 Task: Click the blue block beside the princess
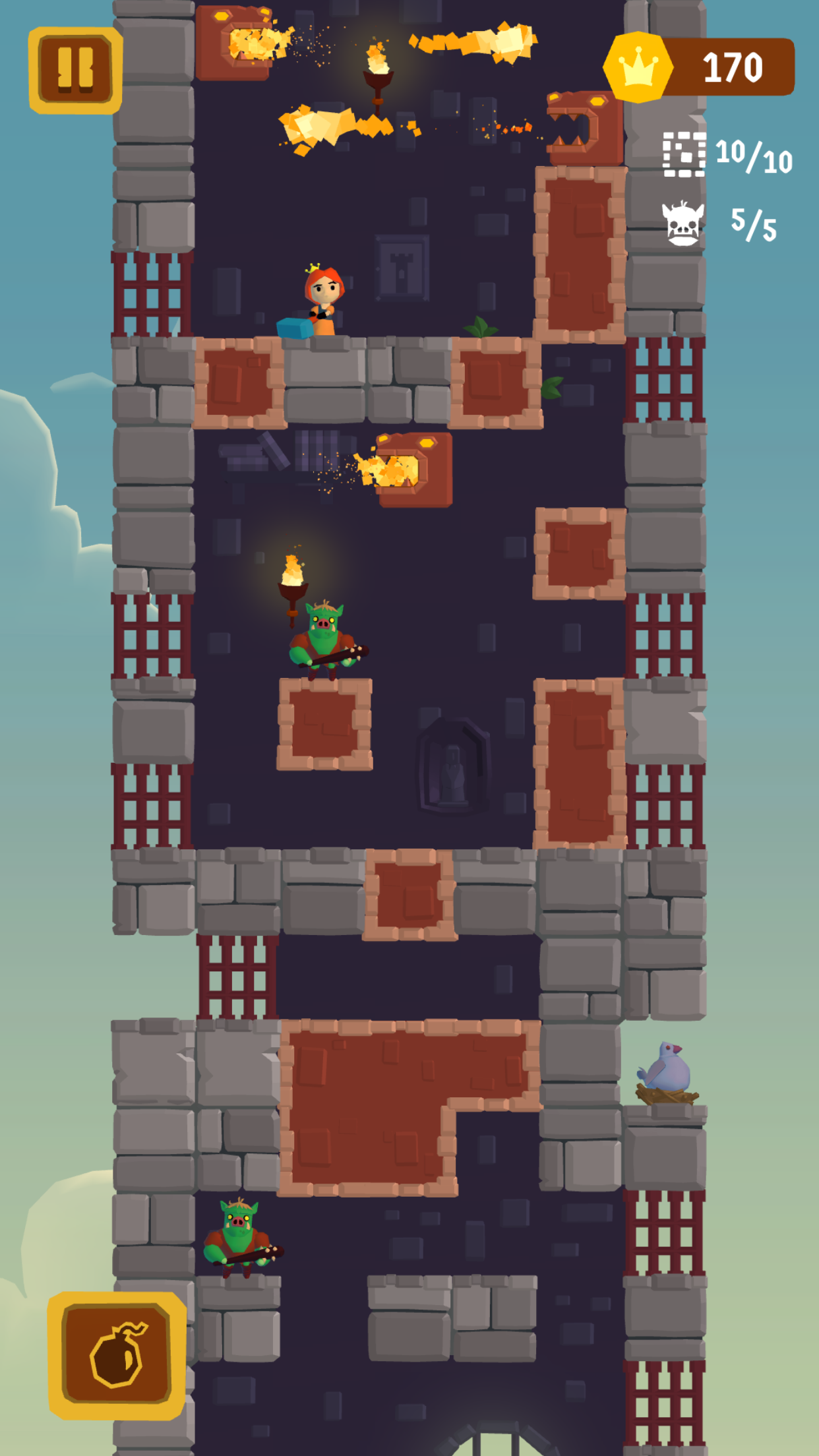pyautogui.click(x=295, y=326)
